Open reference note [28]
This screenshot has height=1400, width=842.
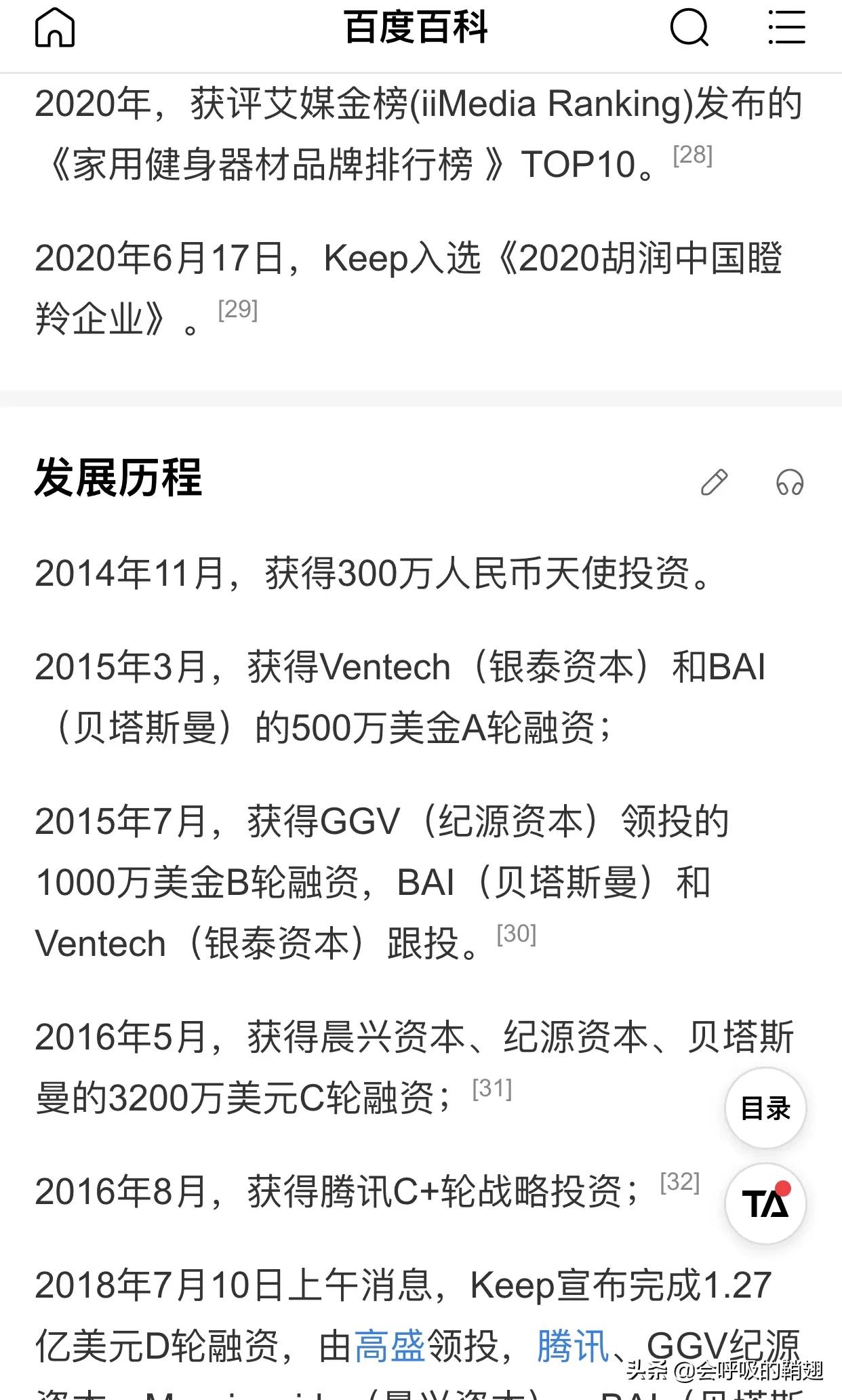691,155
